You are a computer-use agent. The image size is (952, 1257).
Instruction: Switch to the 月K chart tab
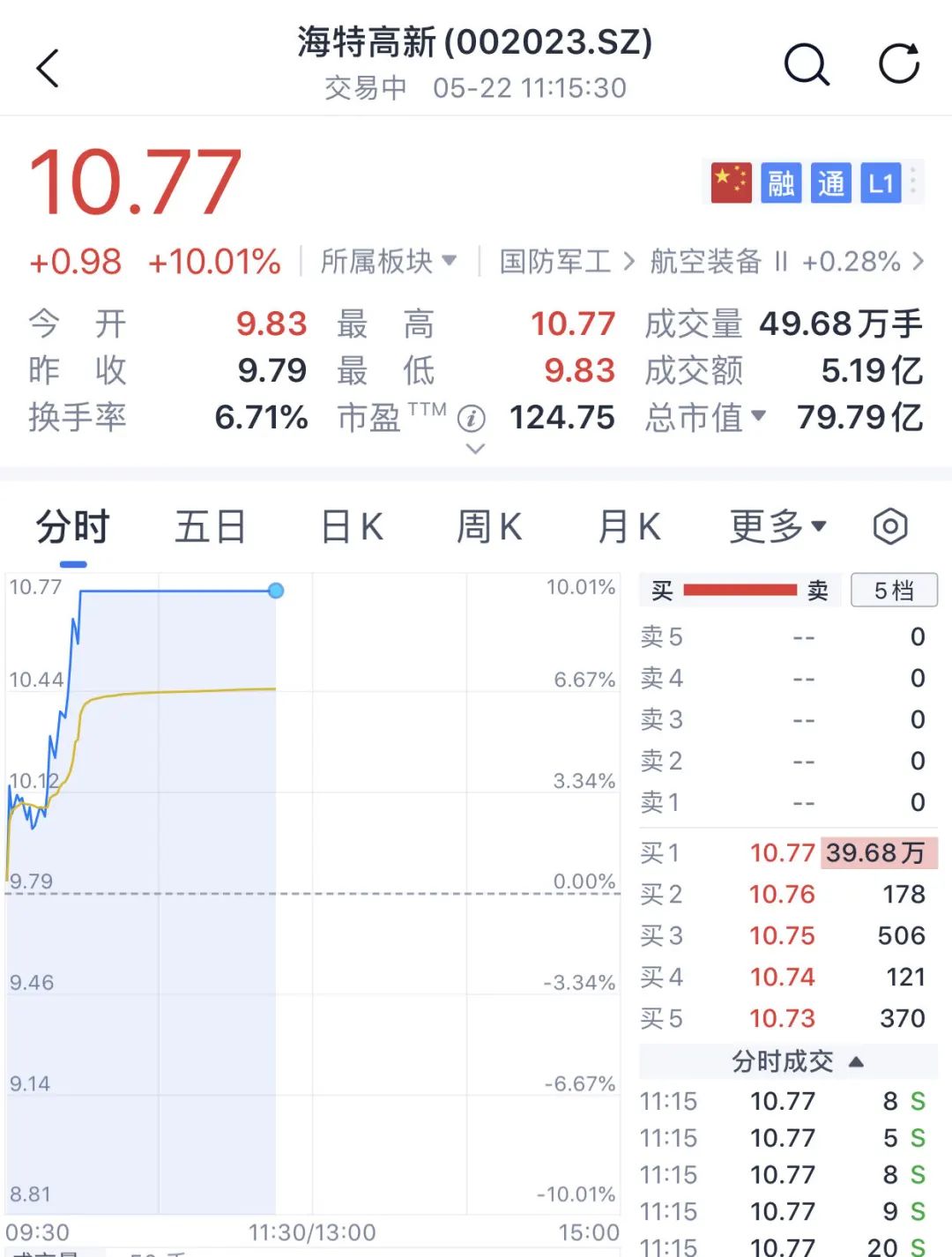pyautogui.click(x=628, y=527)
